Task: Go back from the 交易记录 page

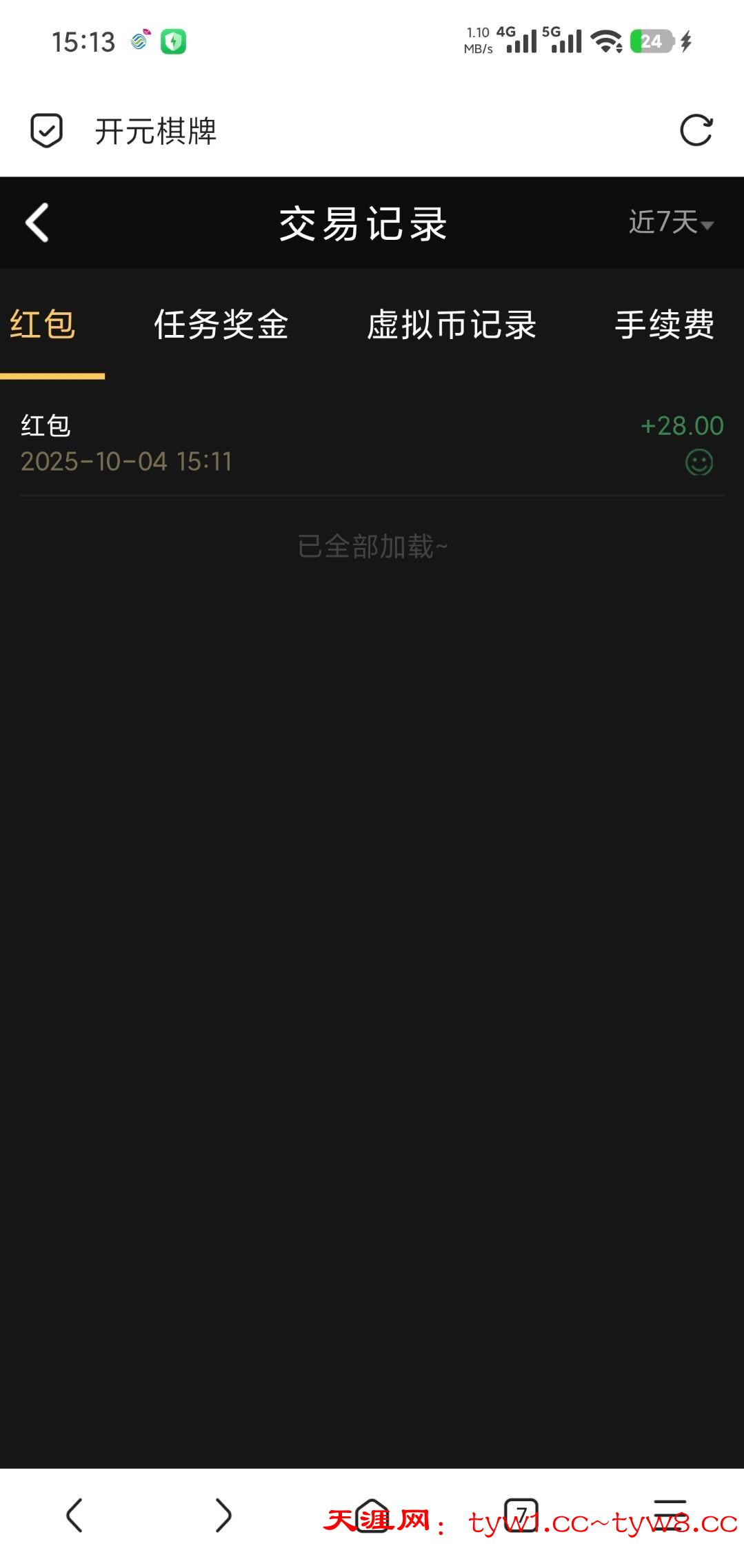Action: click(x=37, y=223)
